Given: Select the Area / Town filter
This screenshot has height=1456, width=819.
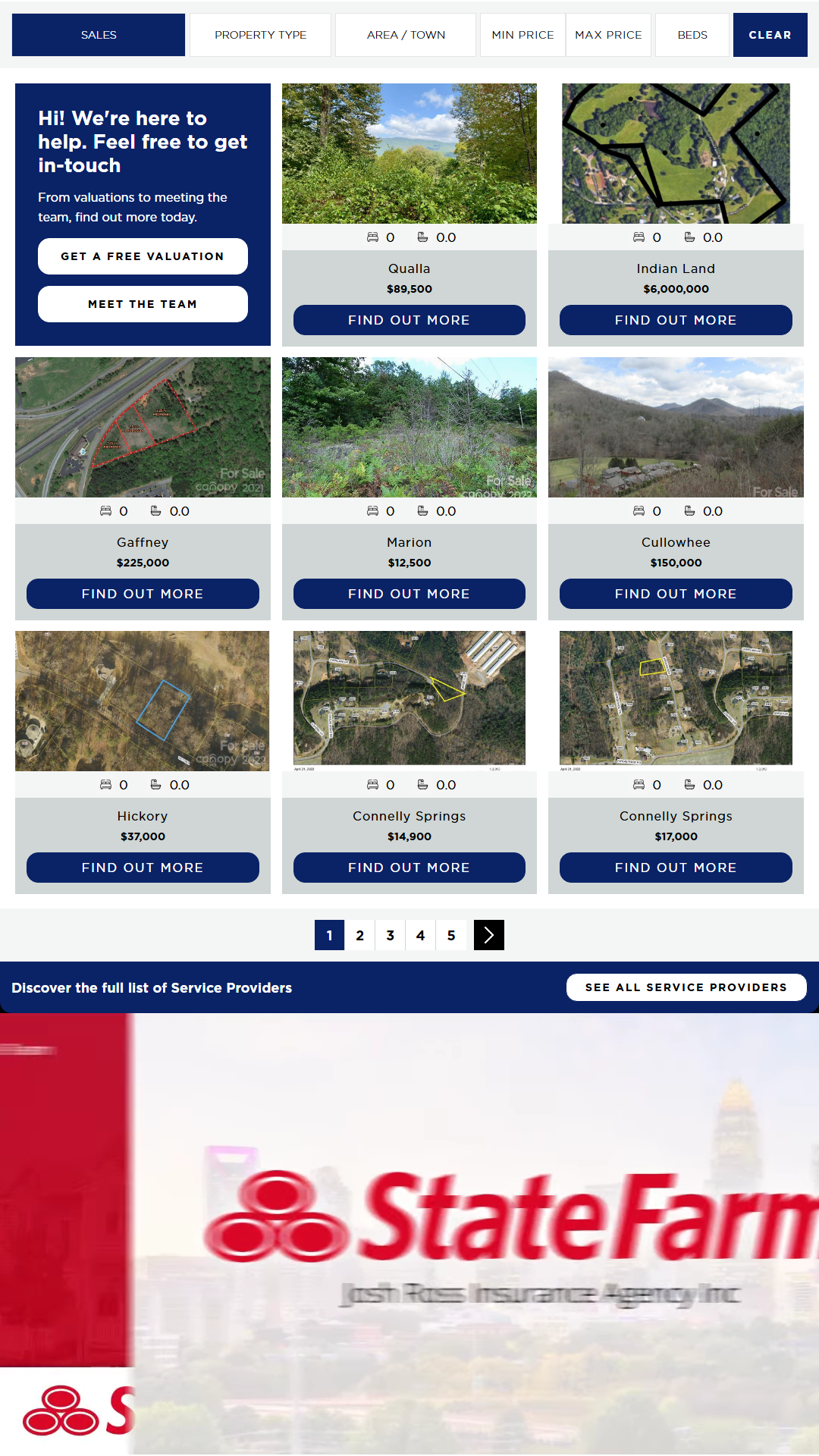Looking at the screenshot, I should [x=406, y=35].
